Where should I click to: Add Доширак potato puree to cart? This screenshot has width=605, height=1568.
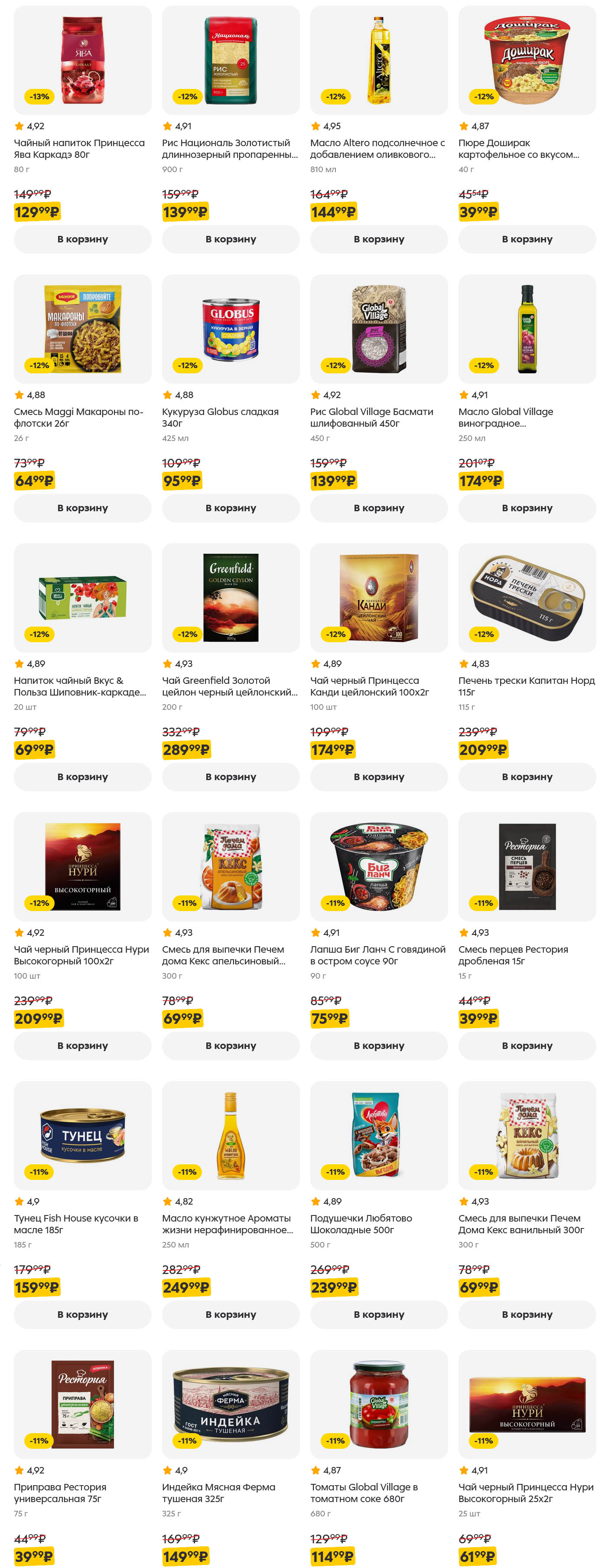click(x=527, y=239)
